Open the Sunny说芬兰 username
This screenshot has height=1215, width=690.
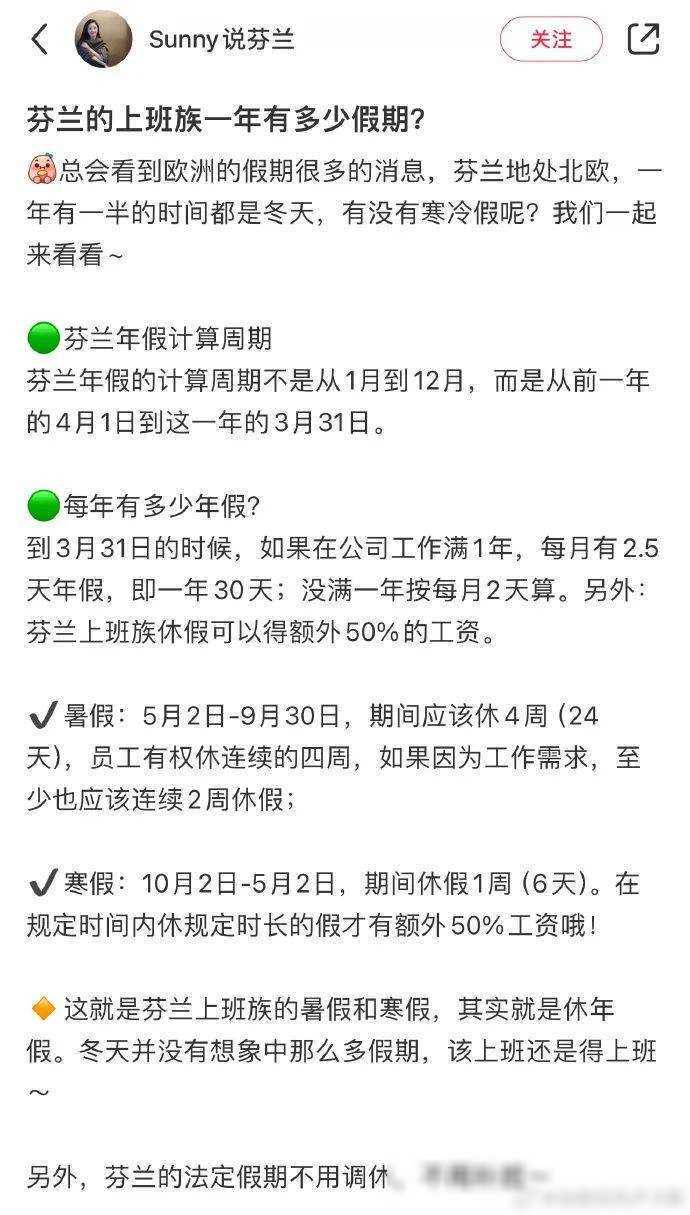click(x=221, y=40)
